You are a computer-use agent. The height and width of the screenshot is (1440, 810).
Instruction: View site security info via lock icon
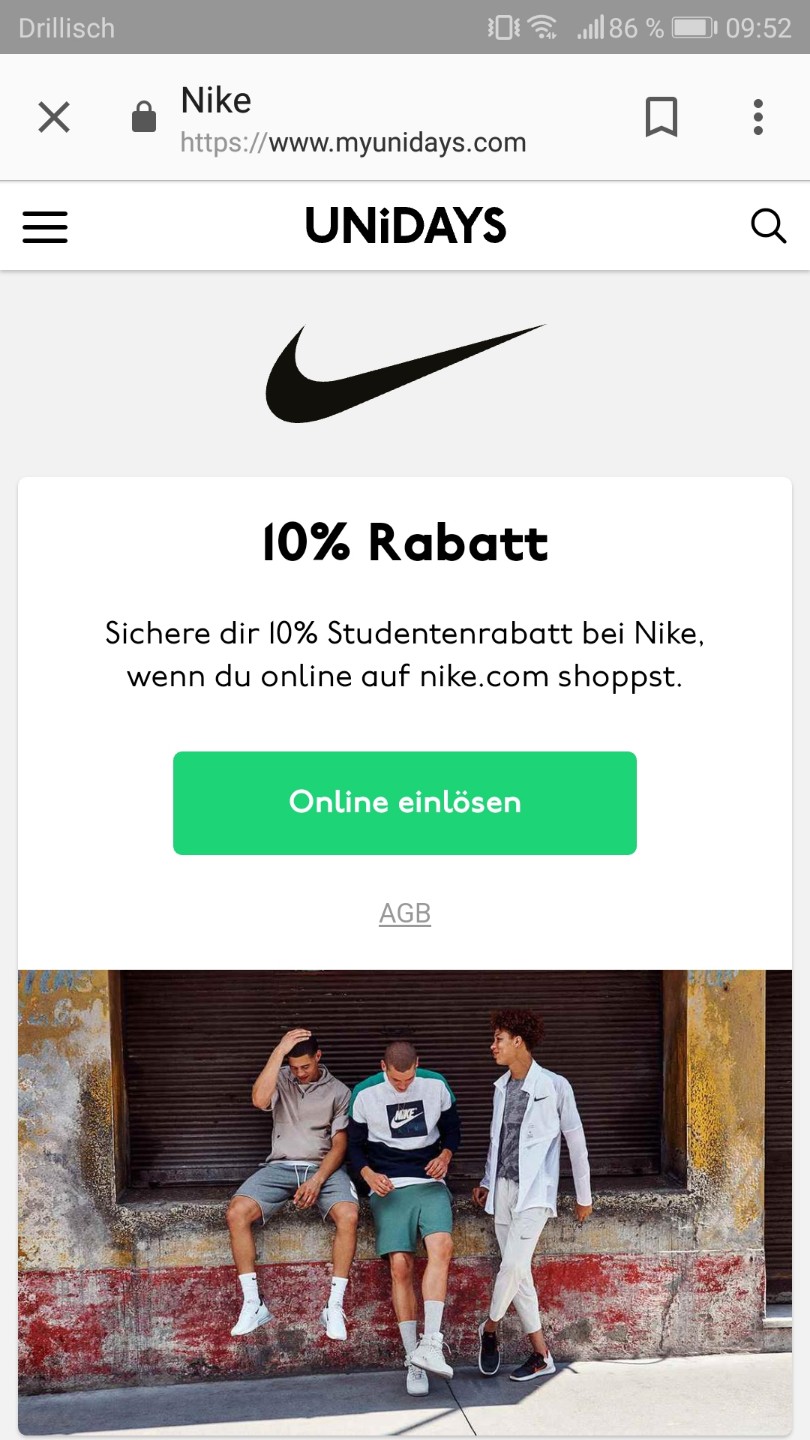click(144, 118)
